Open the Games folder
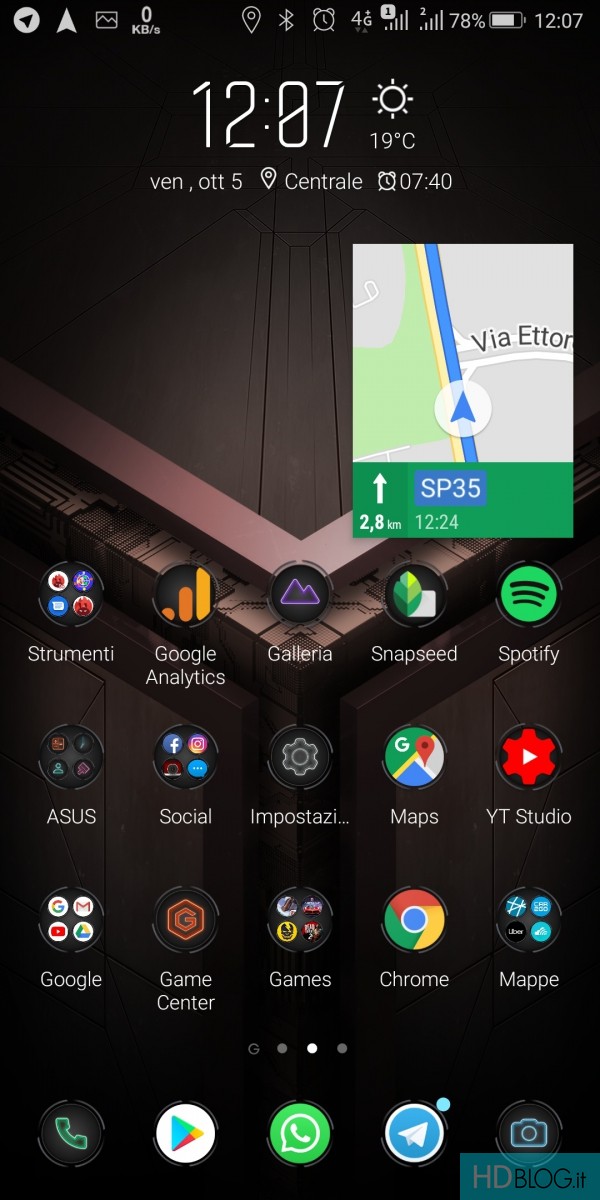600x1200 pixels. click(300, 920)
